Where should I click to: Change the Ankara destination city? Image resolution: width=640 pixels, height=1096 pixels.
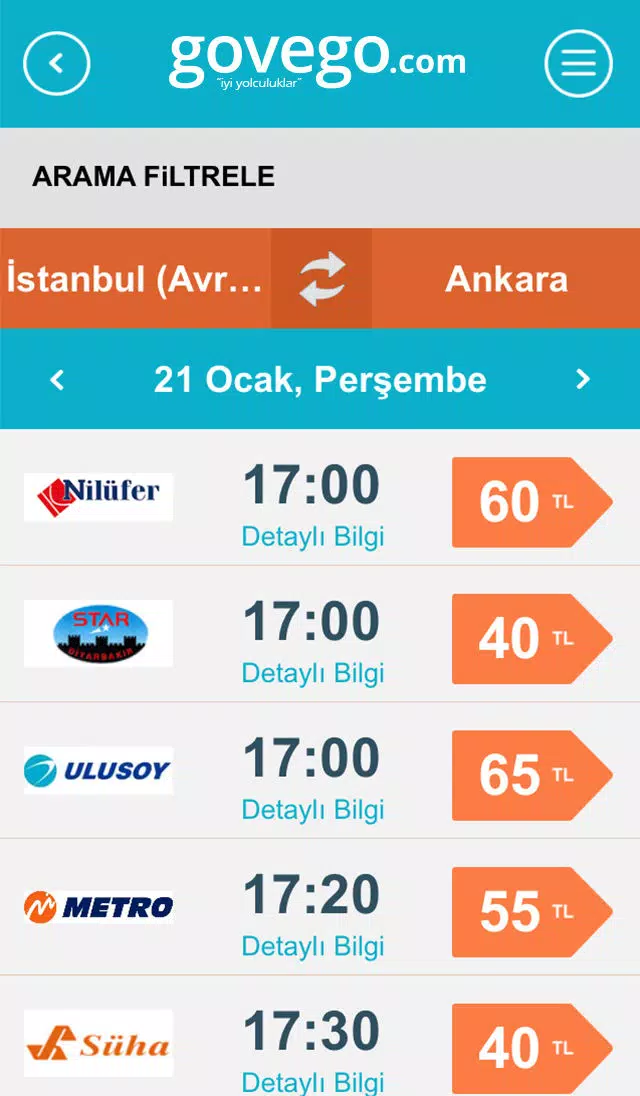(506, 278)
